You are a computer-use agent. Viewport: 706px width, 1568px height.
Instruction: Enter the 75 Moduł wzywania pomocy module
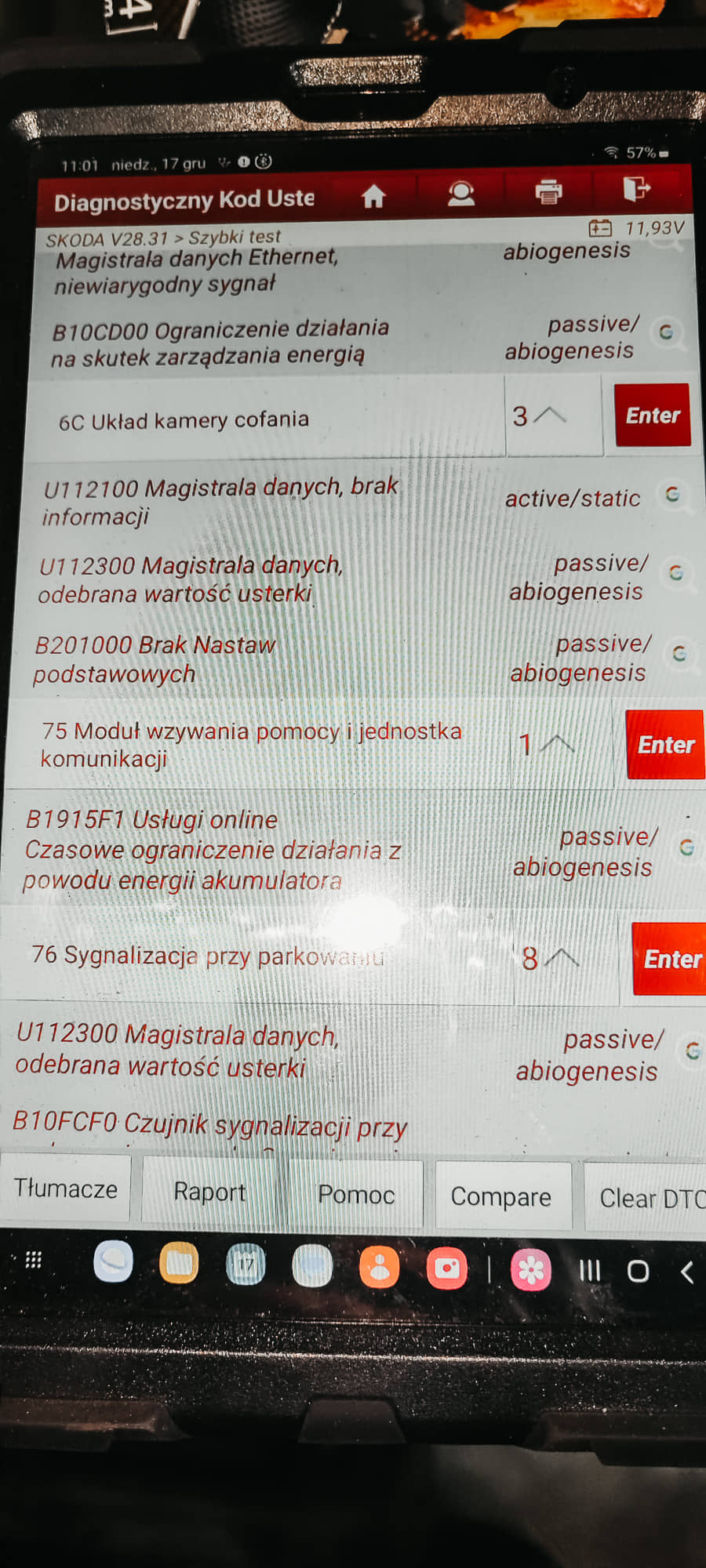tap(665, 745)
